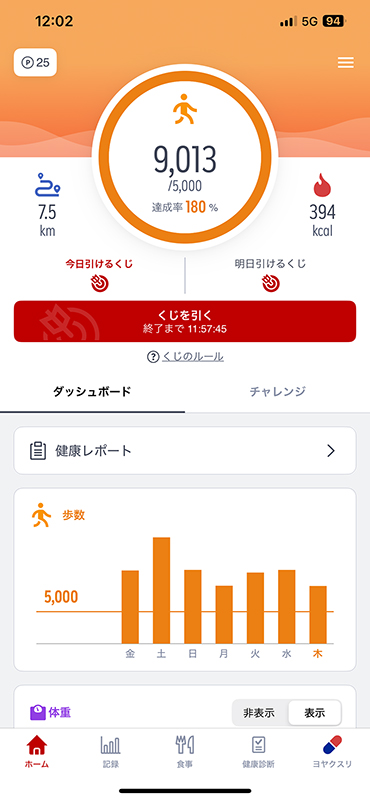
Task: Open the くじのルール link
Action: (x=185, y=357)
